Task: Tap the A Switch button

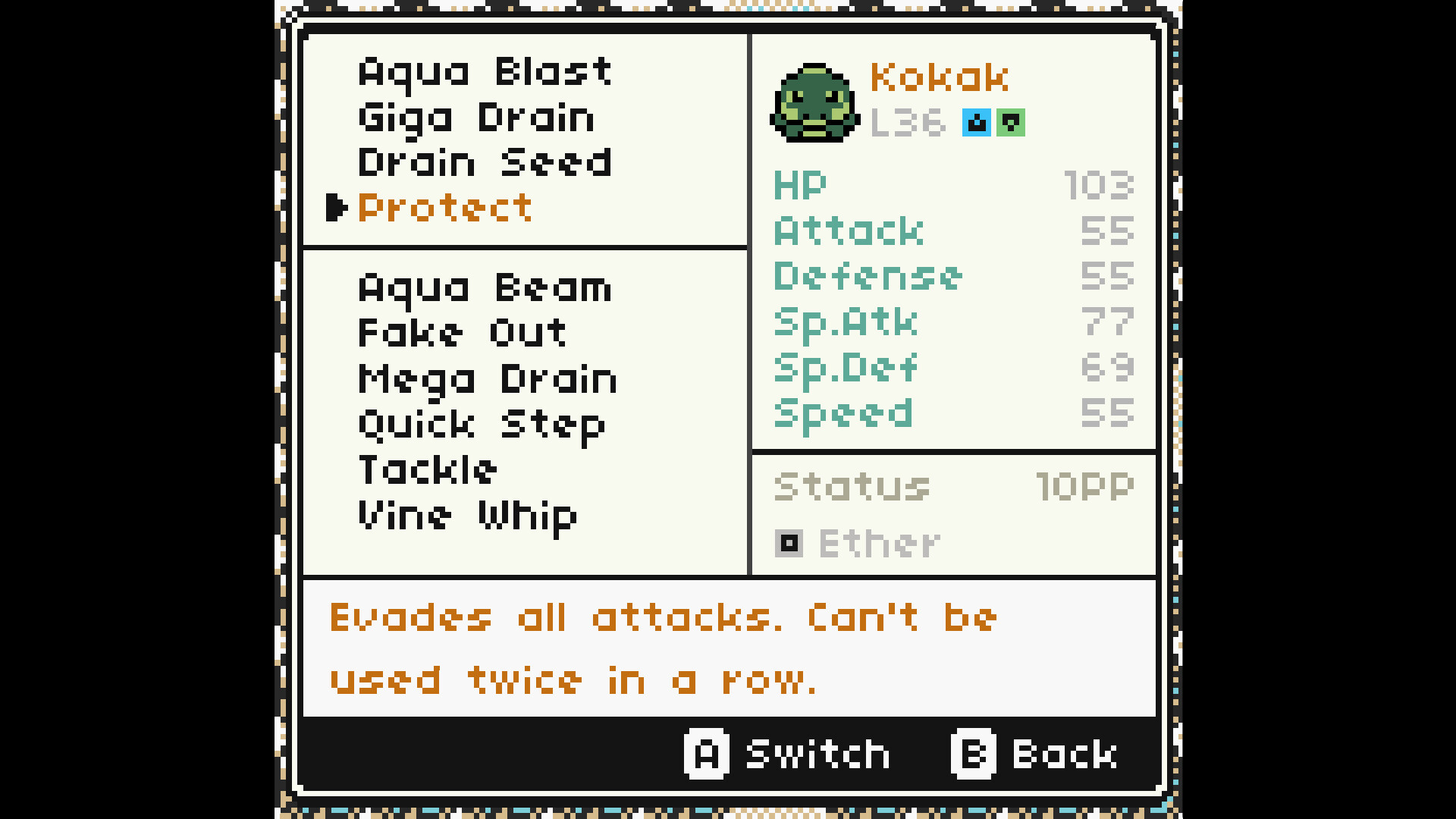Action: (787, 754)
